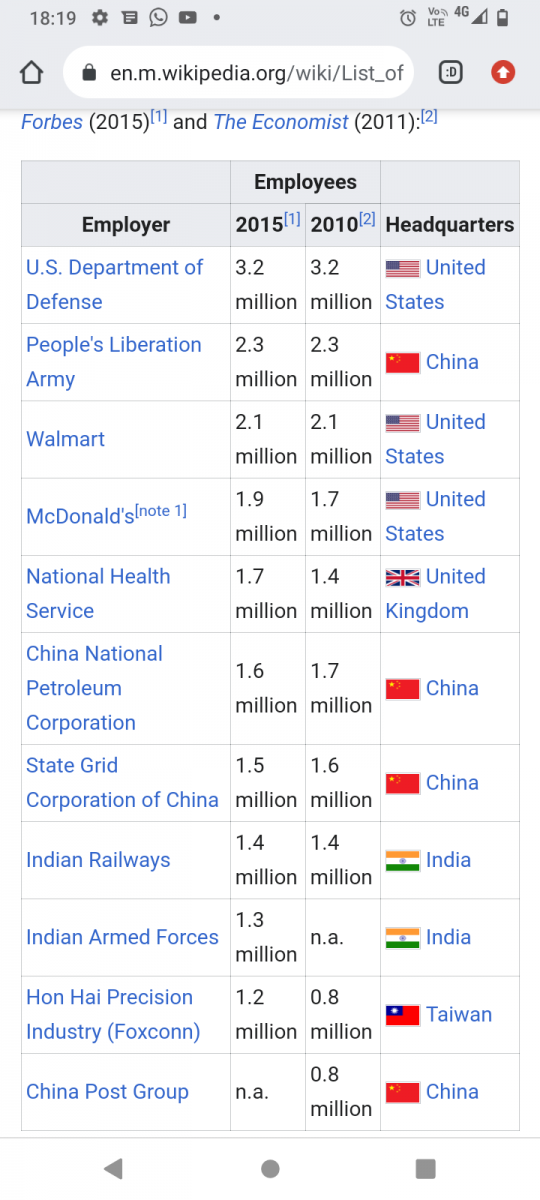The width and height of the screenshot is (540, 1200).
Task: Open National Health Service link
Action: pyautogui.click(x=98, y=594)
